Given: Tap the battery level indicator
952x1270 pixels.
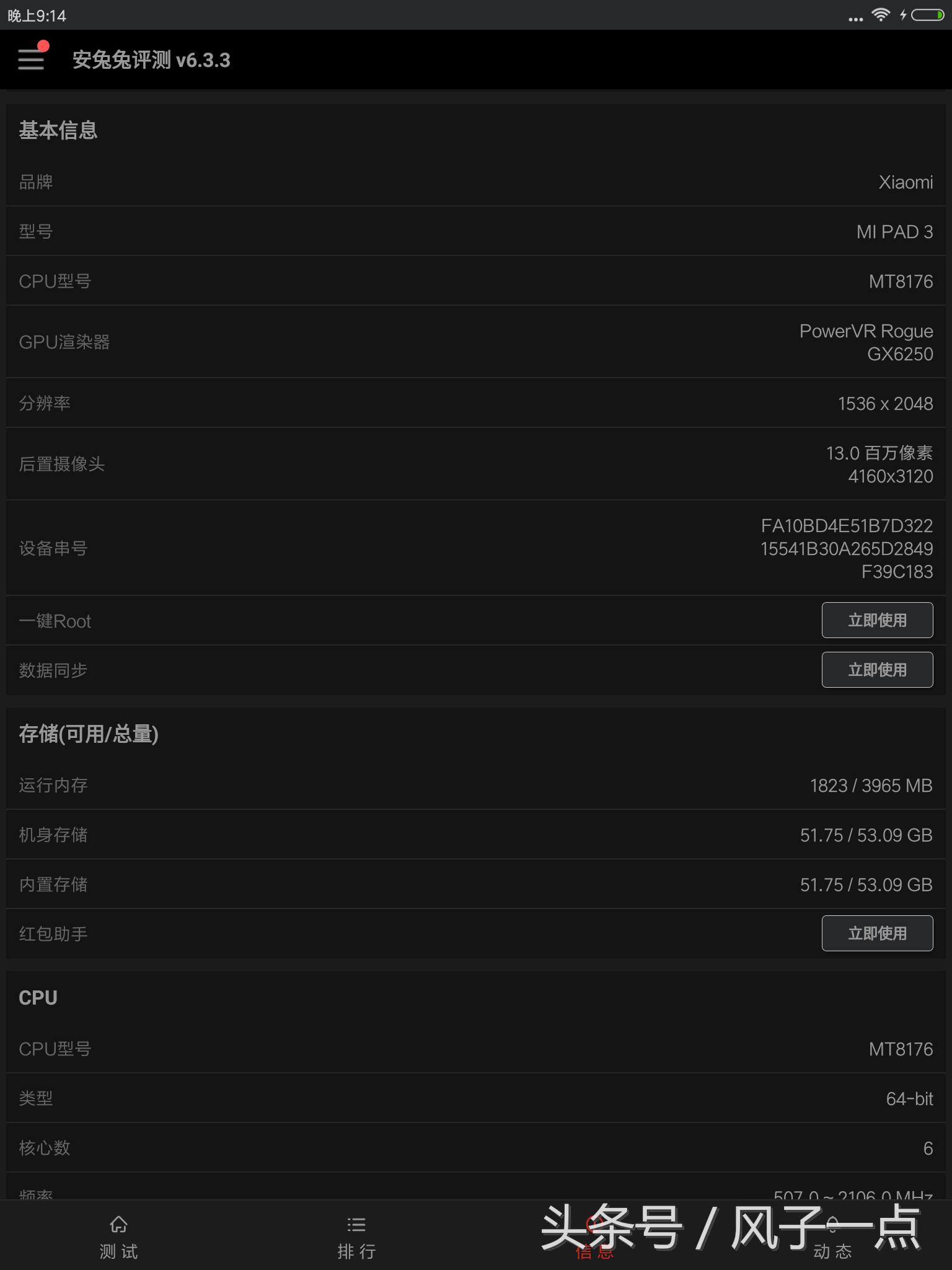Looking at the screenshot, I should pyautogui.click(x=928, y=16).
